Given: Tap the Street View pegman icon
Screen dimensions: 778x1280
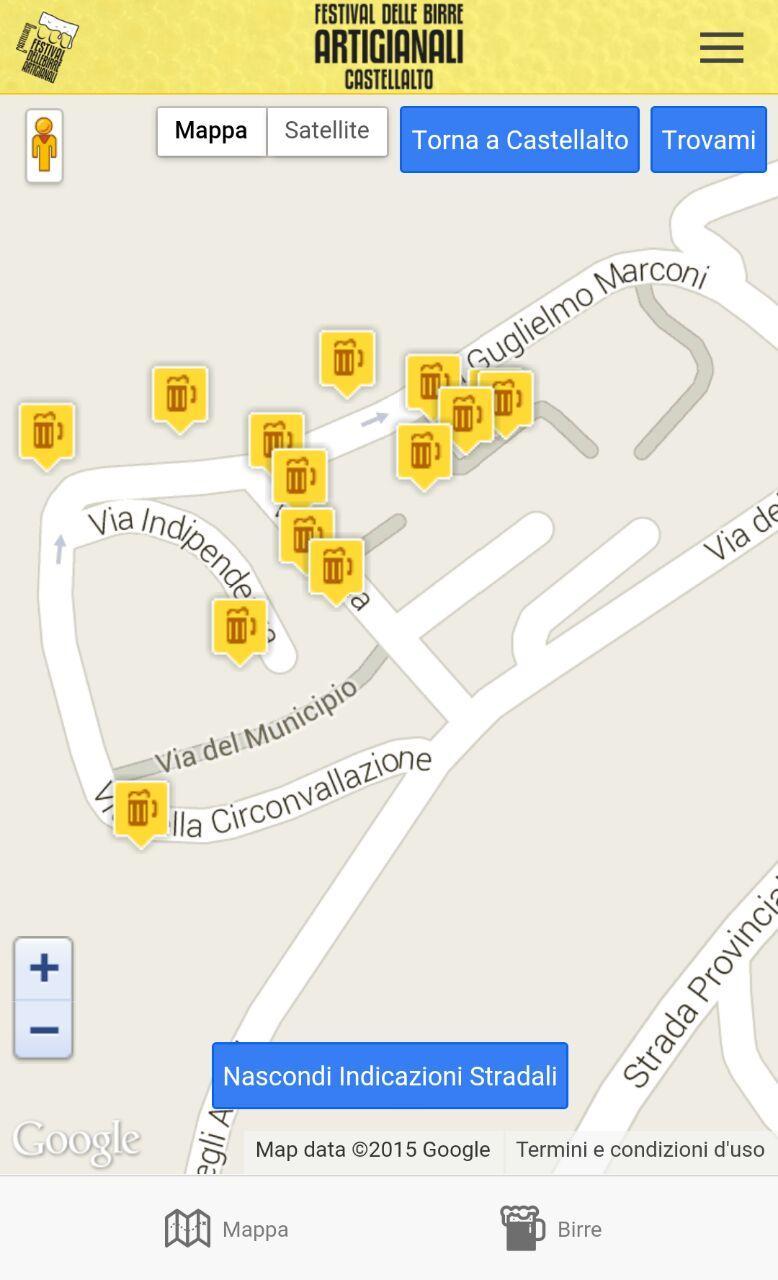Looking at the screenshot, I should (x=44, y=146).
